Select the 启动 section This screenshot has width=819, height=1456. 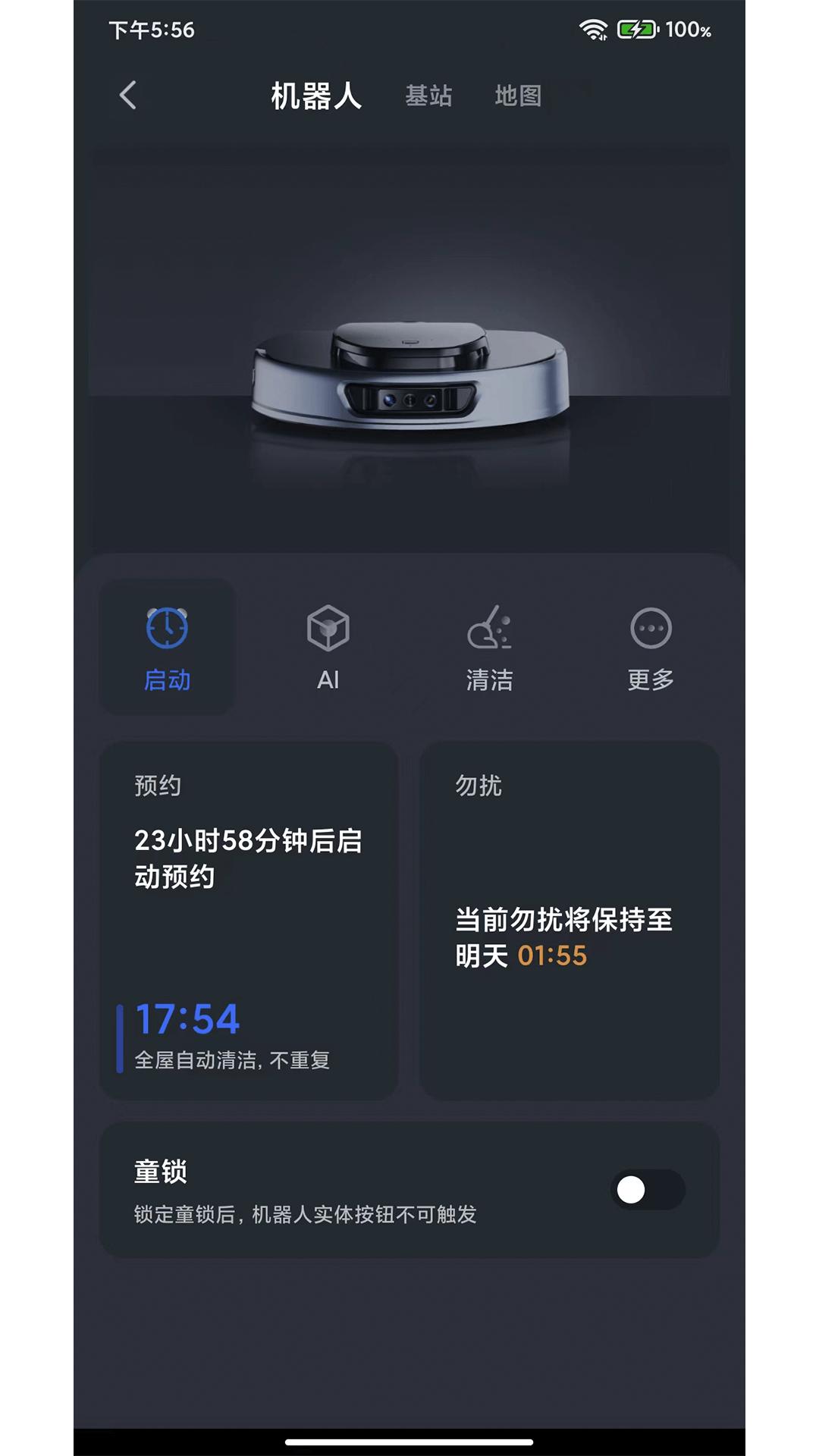click(168, 647)
